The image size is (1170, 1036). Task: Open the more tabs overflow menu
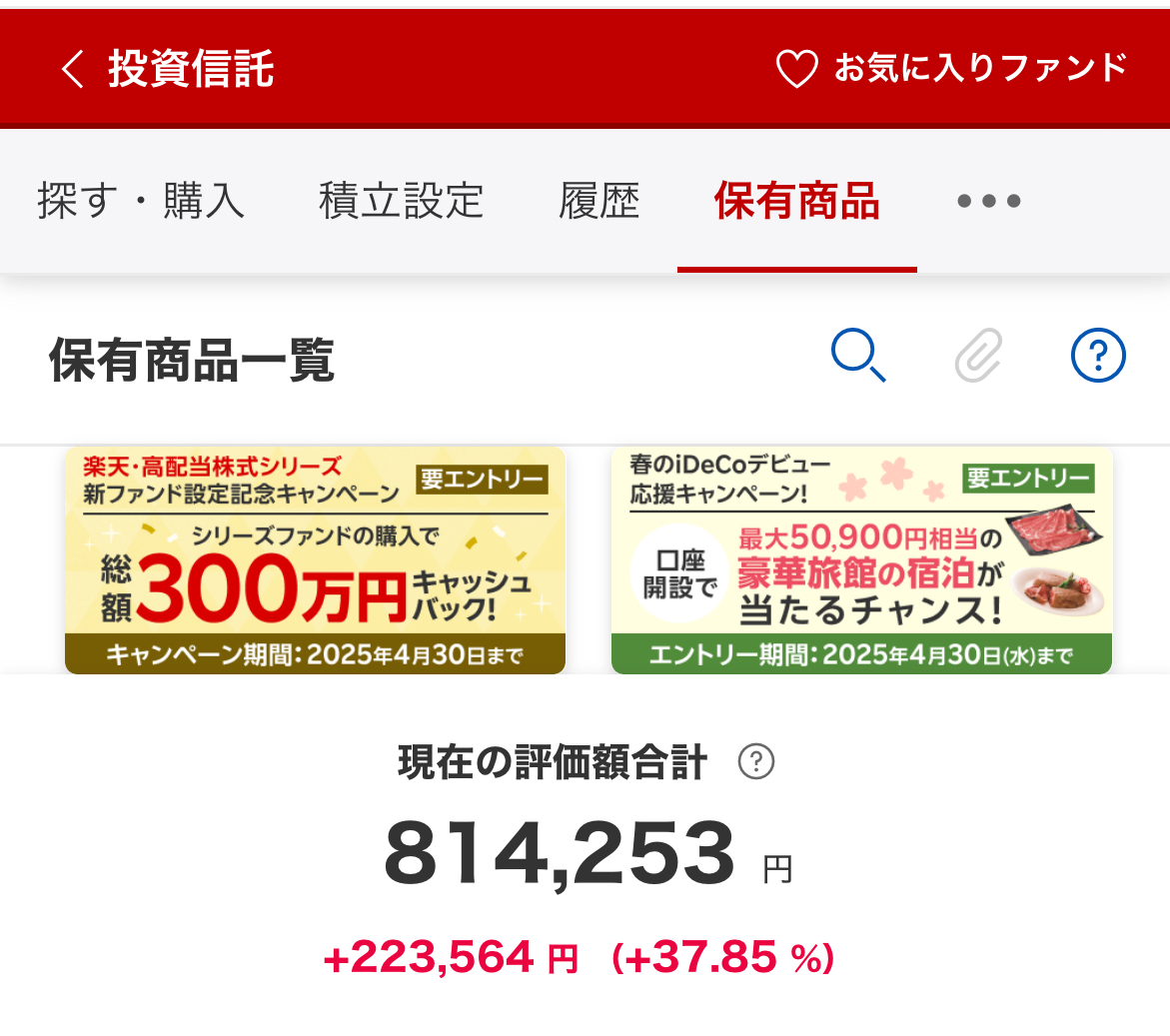(x=988, y=201)
